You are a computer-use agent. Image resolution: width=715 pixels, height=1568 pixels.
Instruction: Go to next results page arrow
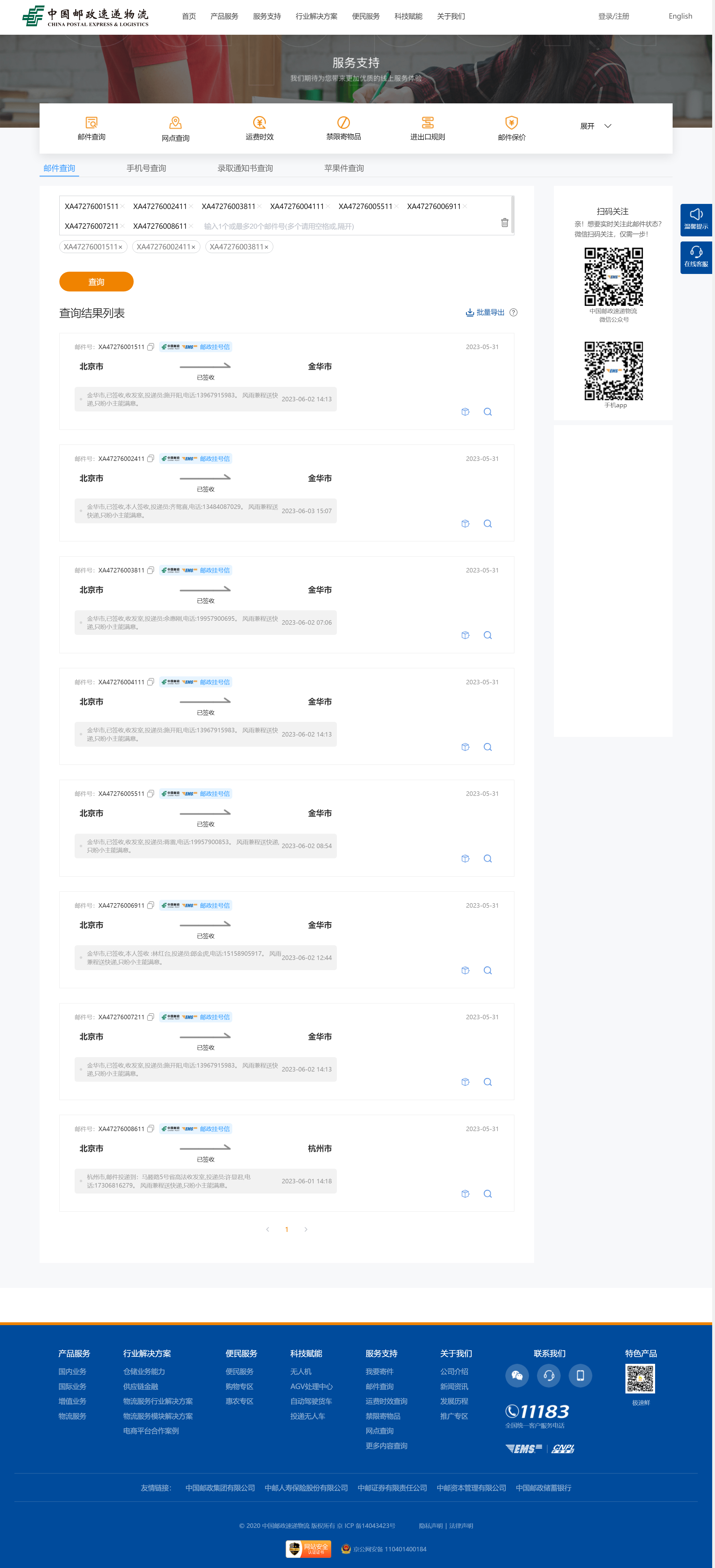click(x=306, y=1230)
